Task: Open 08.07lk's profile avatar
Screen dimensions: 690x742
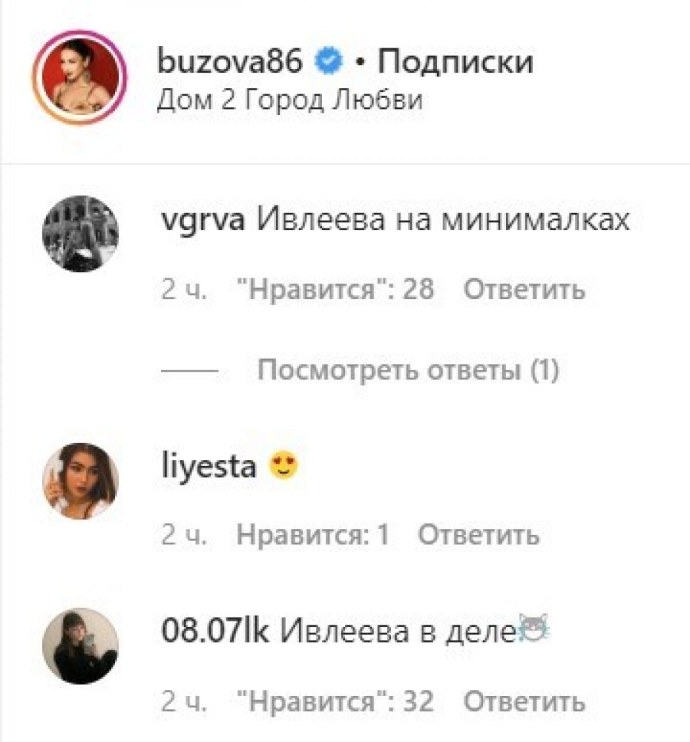Action: 80,646
